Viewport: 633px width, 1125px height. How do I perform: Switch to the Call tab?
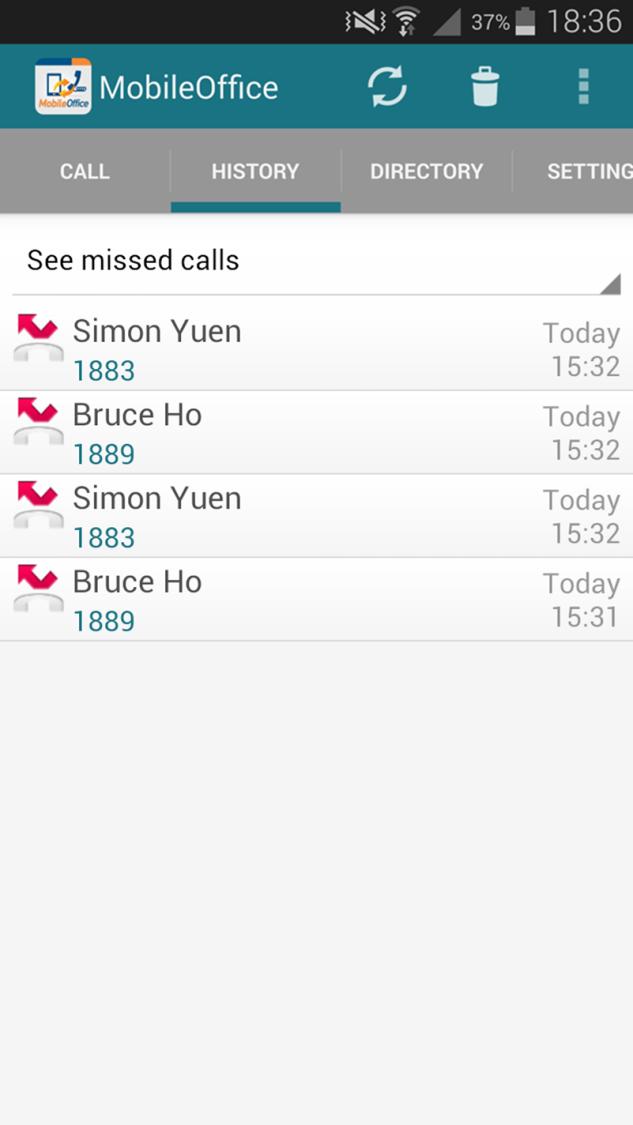pos(84,171)
